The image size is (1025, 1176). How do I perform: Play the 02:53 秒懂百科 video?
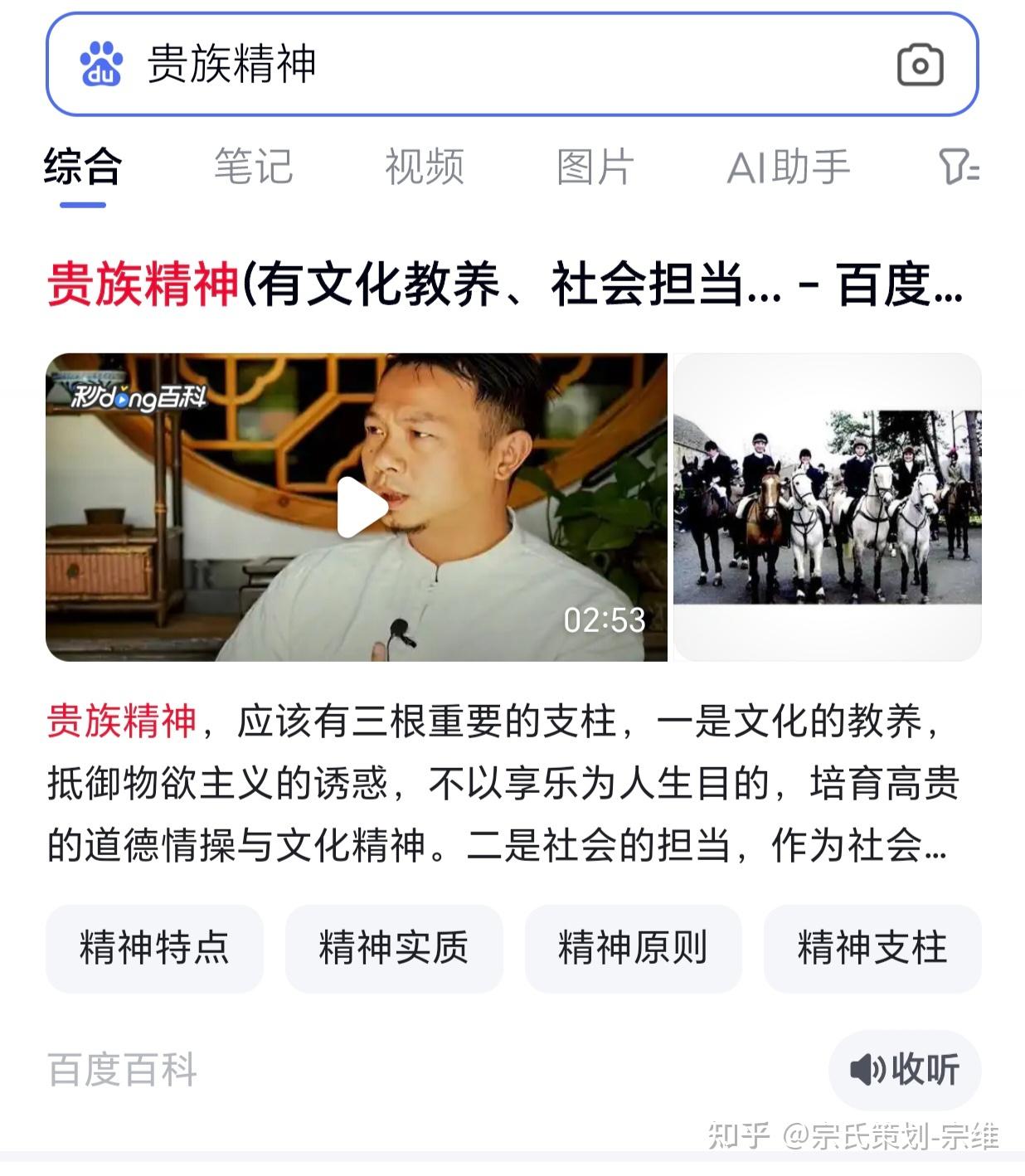pos(362,508)
